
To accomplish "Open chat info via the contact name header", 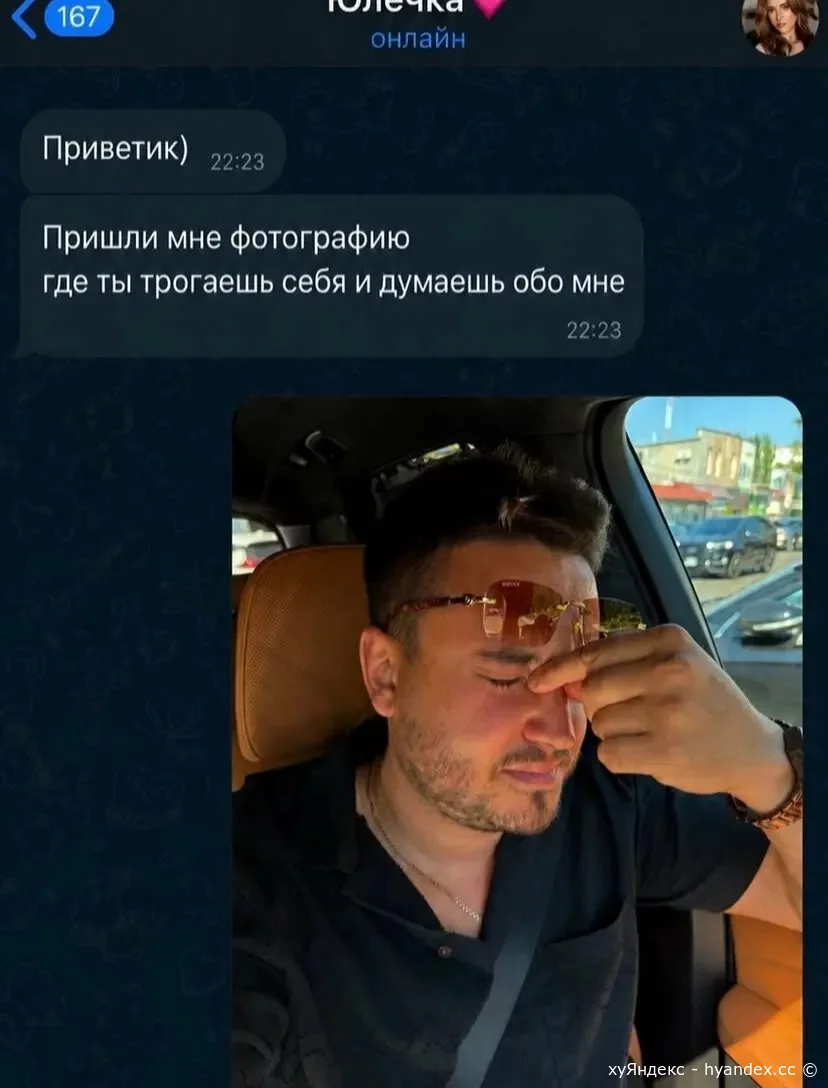I will point(416,22).
